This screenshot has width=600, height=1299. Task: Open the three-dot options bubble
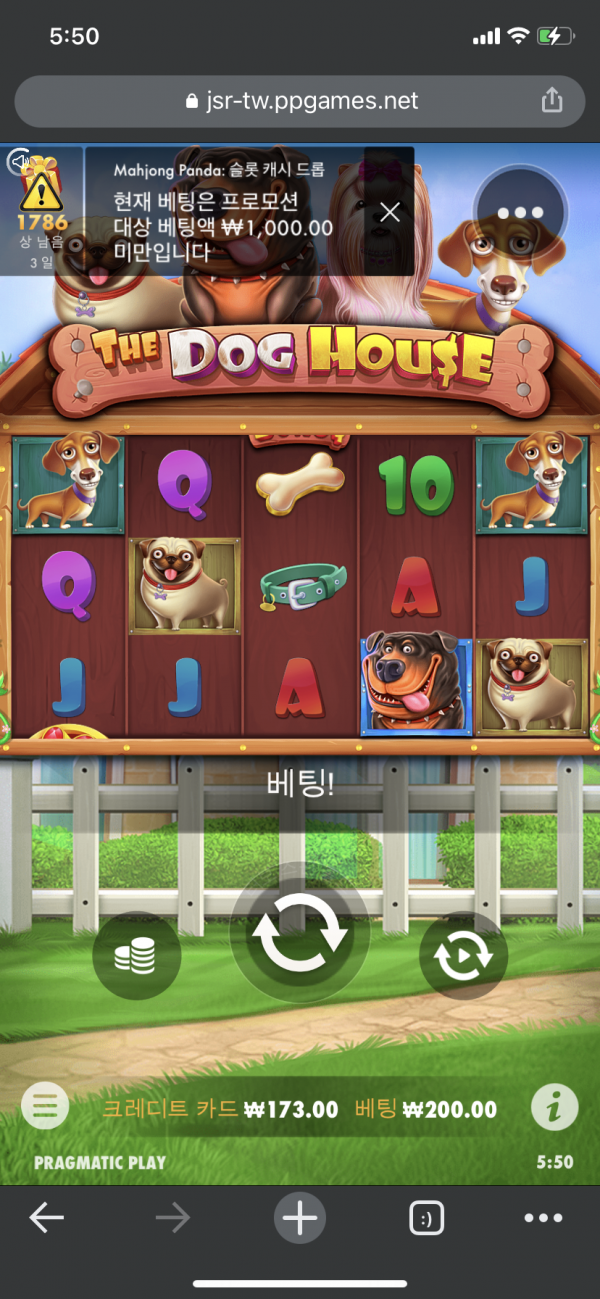click(521, 212)
